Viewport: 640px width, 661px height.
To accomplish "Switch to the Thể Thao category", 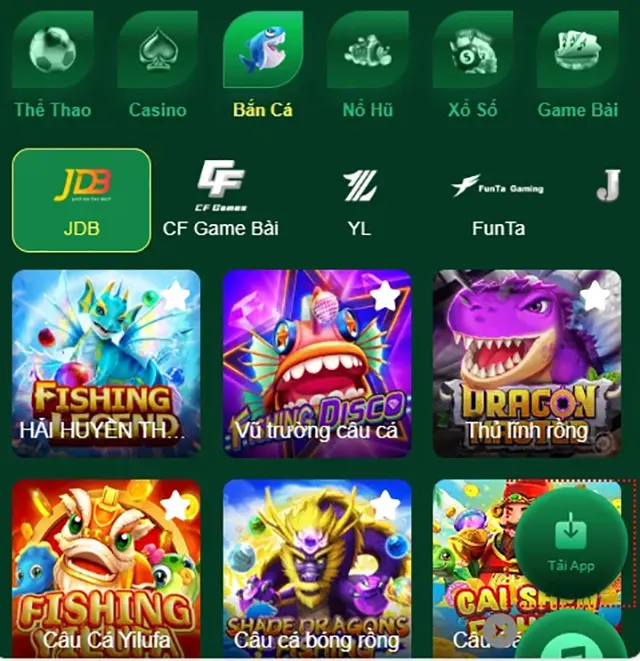I will (52, 65).
